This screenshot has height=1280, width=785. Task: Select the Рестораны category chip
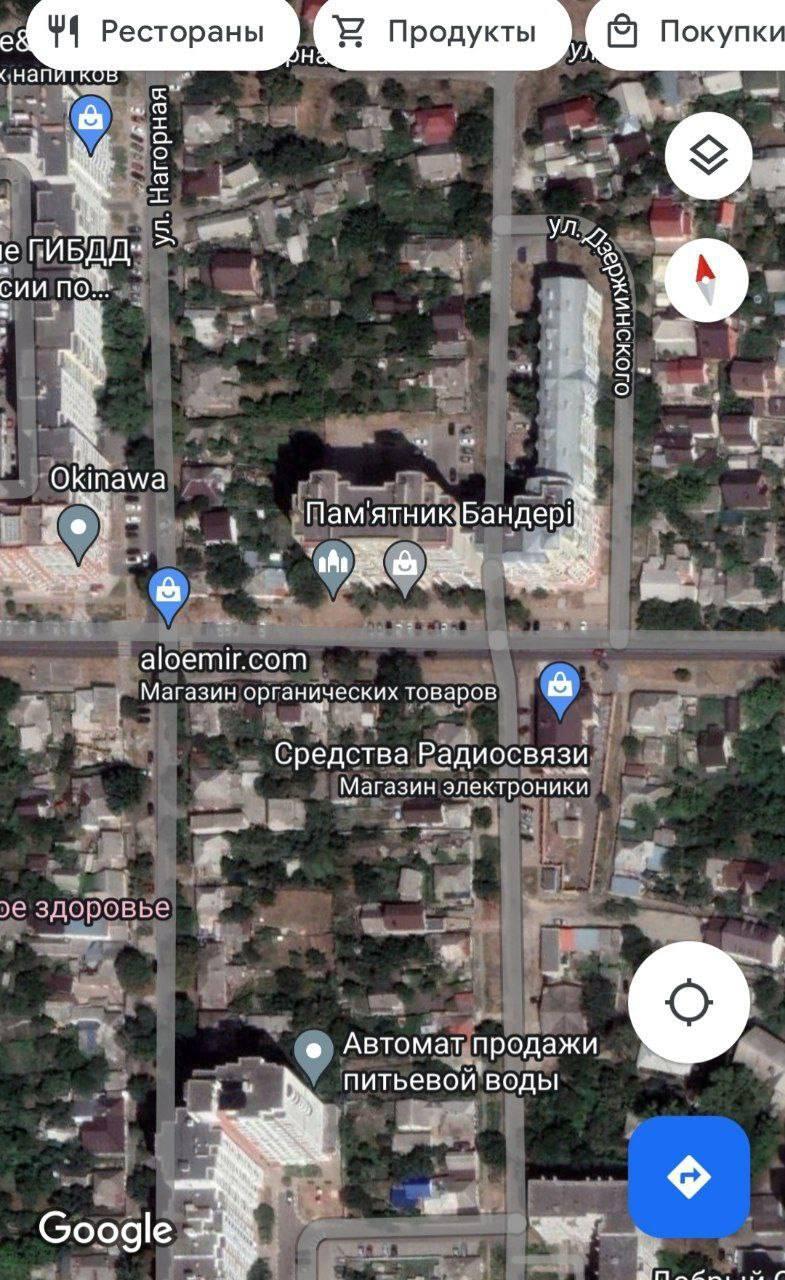pos(163,32)
